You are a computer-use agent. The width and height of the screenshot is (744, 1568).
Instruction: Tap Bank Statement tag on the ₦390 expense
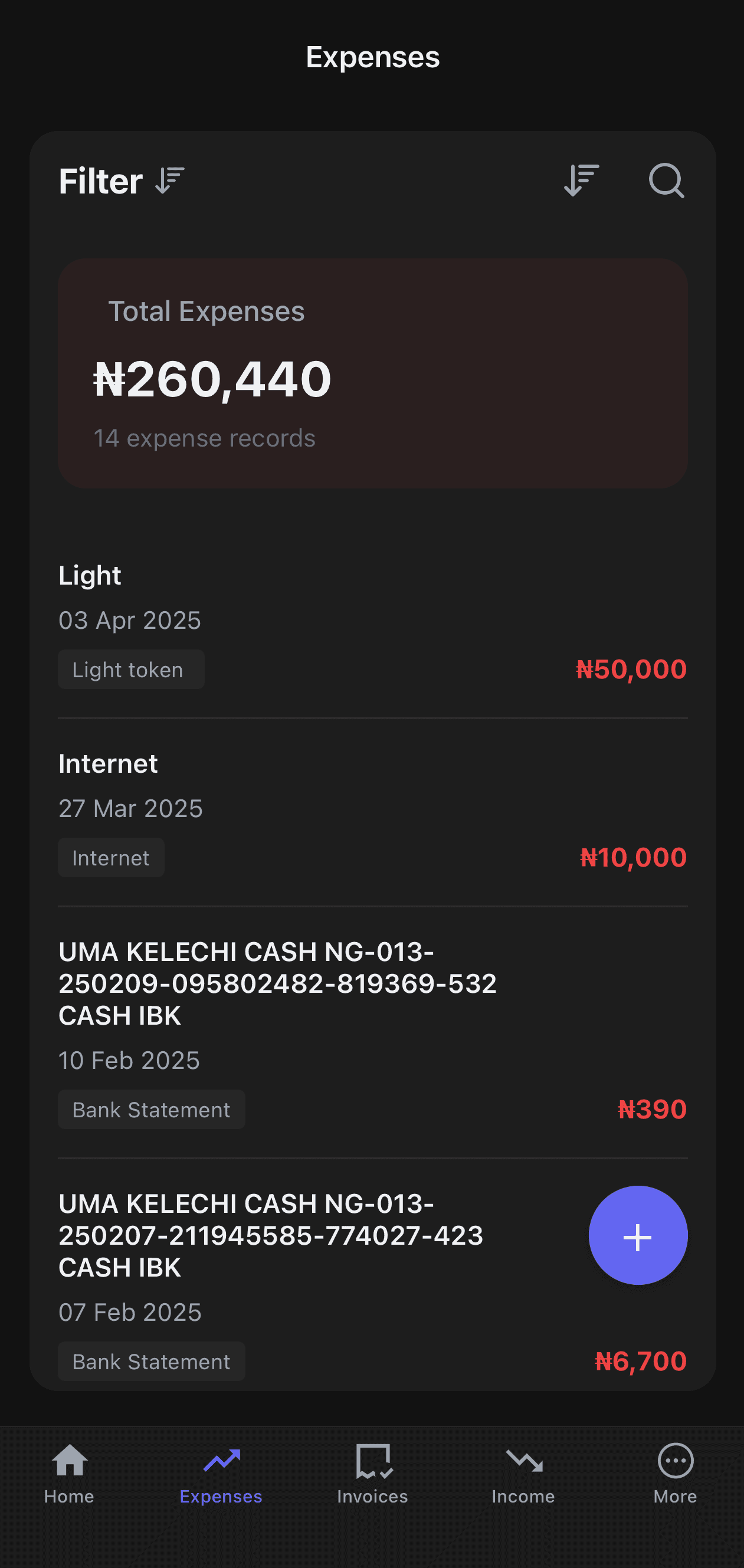click(151, 1109)
